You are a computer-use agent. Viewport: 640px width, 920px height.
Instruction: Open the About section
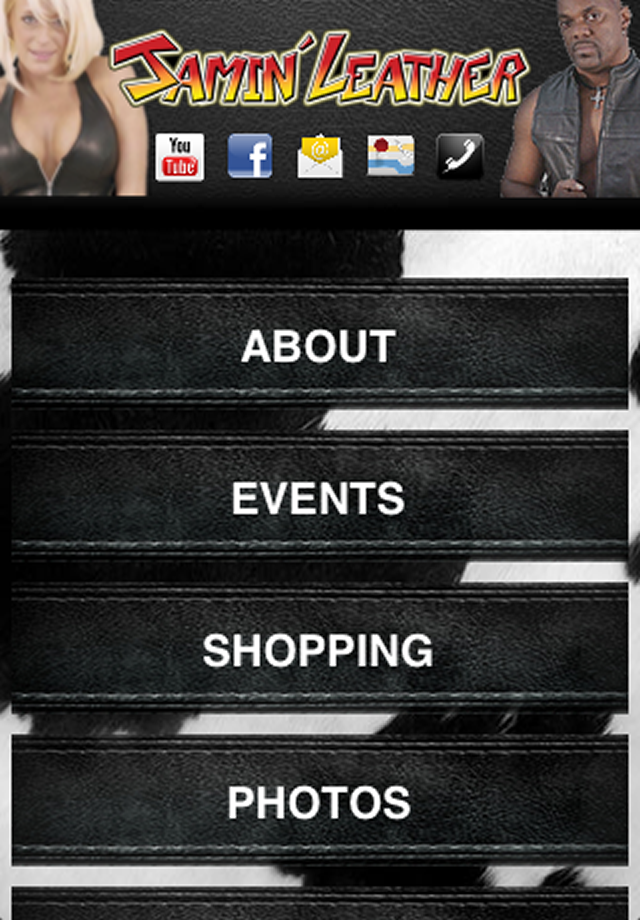pyautogui.click(x=320, y=346)
